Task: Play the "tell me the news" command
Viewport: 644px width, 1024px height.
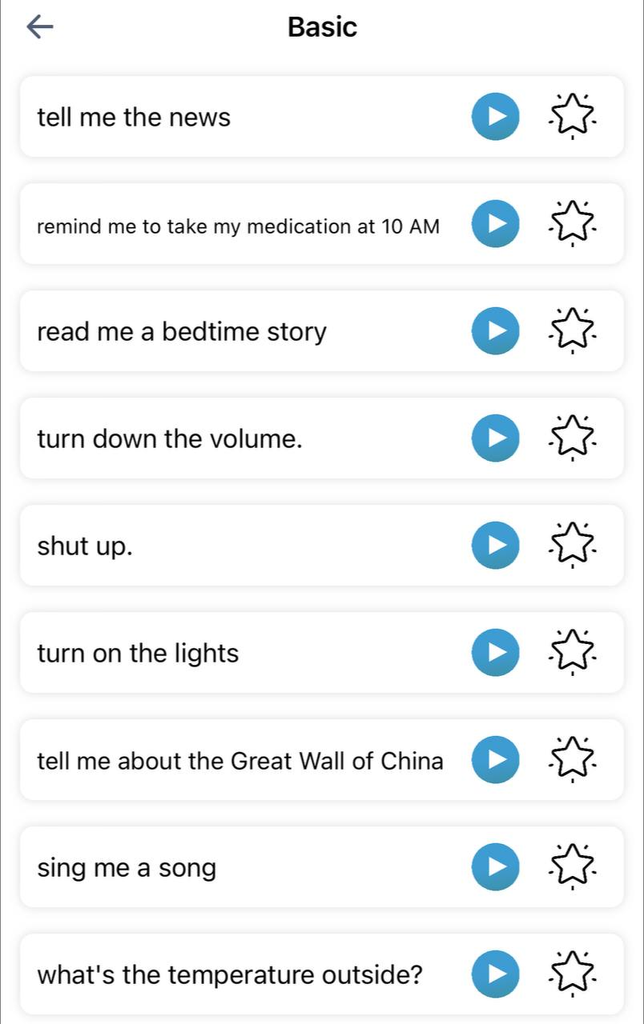Action: 495,116
